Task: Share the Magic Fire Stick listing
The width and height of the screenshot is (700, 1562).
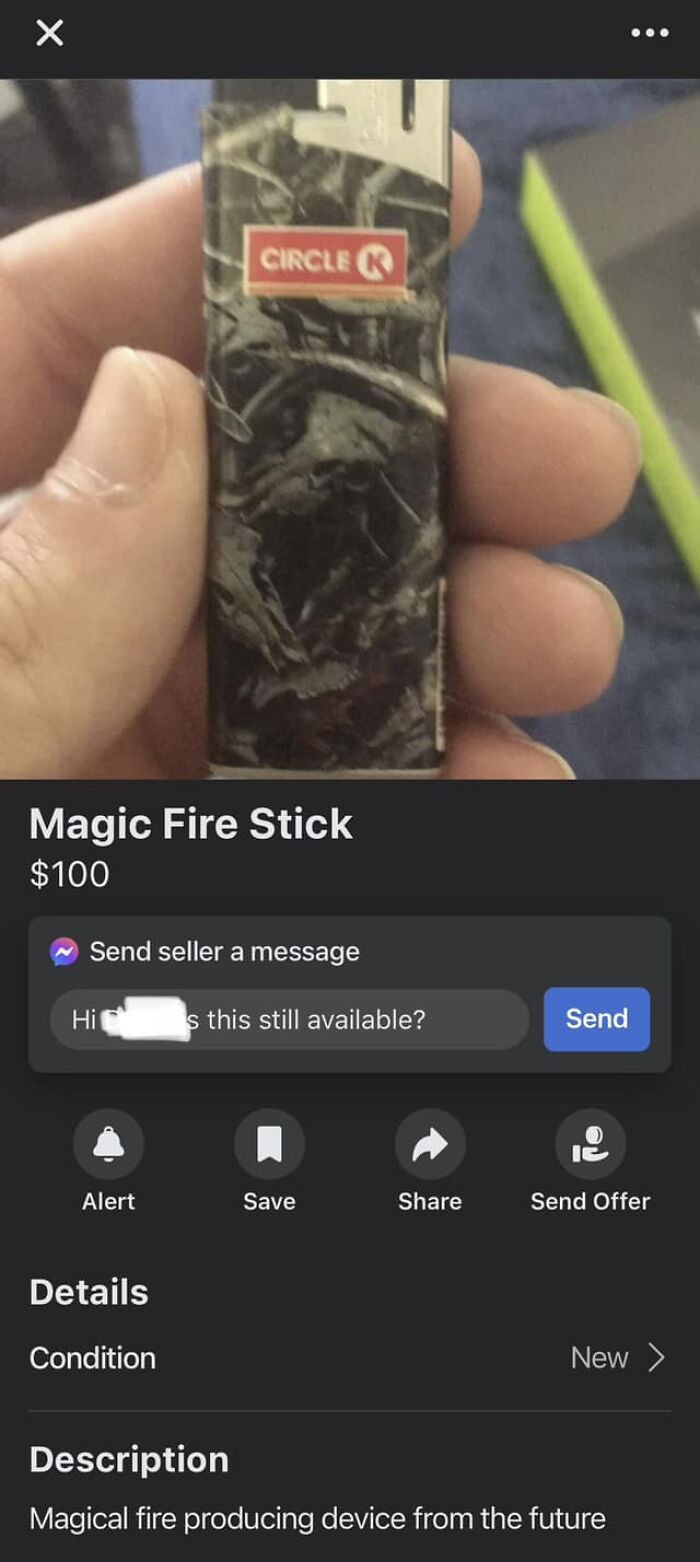Action: [x=430, y=1145]
